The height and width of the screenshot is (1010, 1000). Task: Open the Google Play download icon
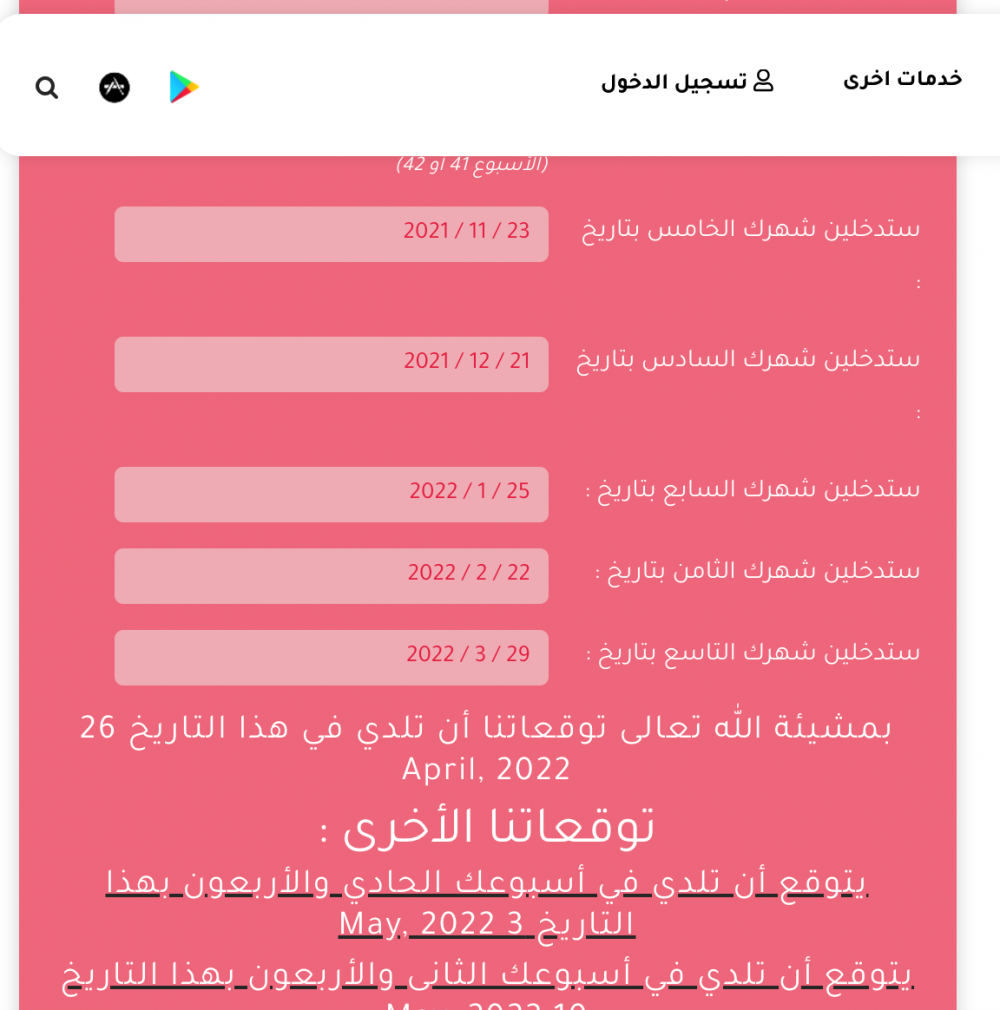coord(184,87)
